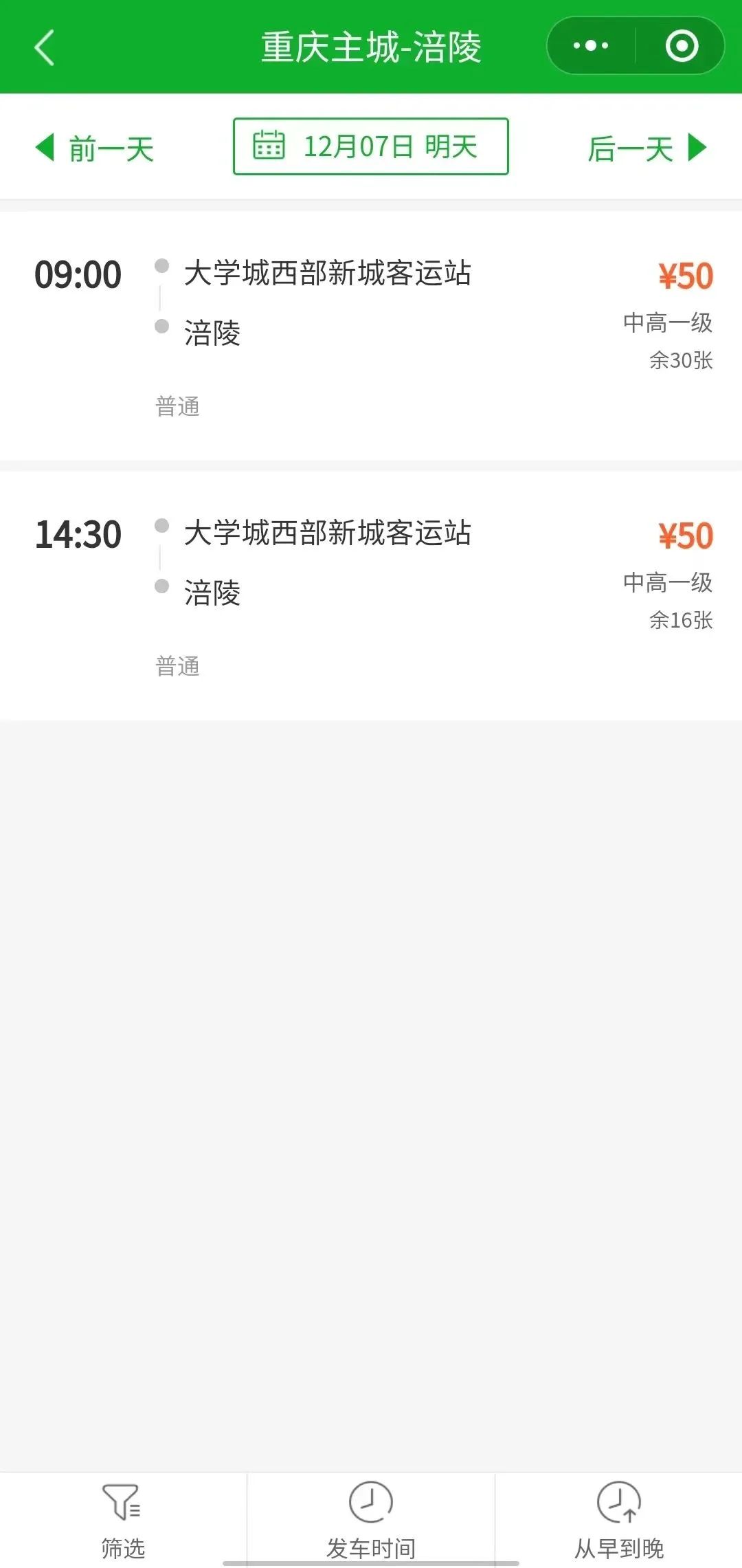Open the mini program more options menu
742x1568 pixels.
591,46
